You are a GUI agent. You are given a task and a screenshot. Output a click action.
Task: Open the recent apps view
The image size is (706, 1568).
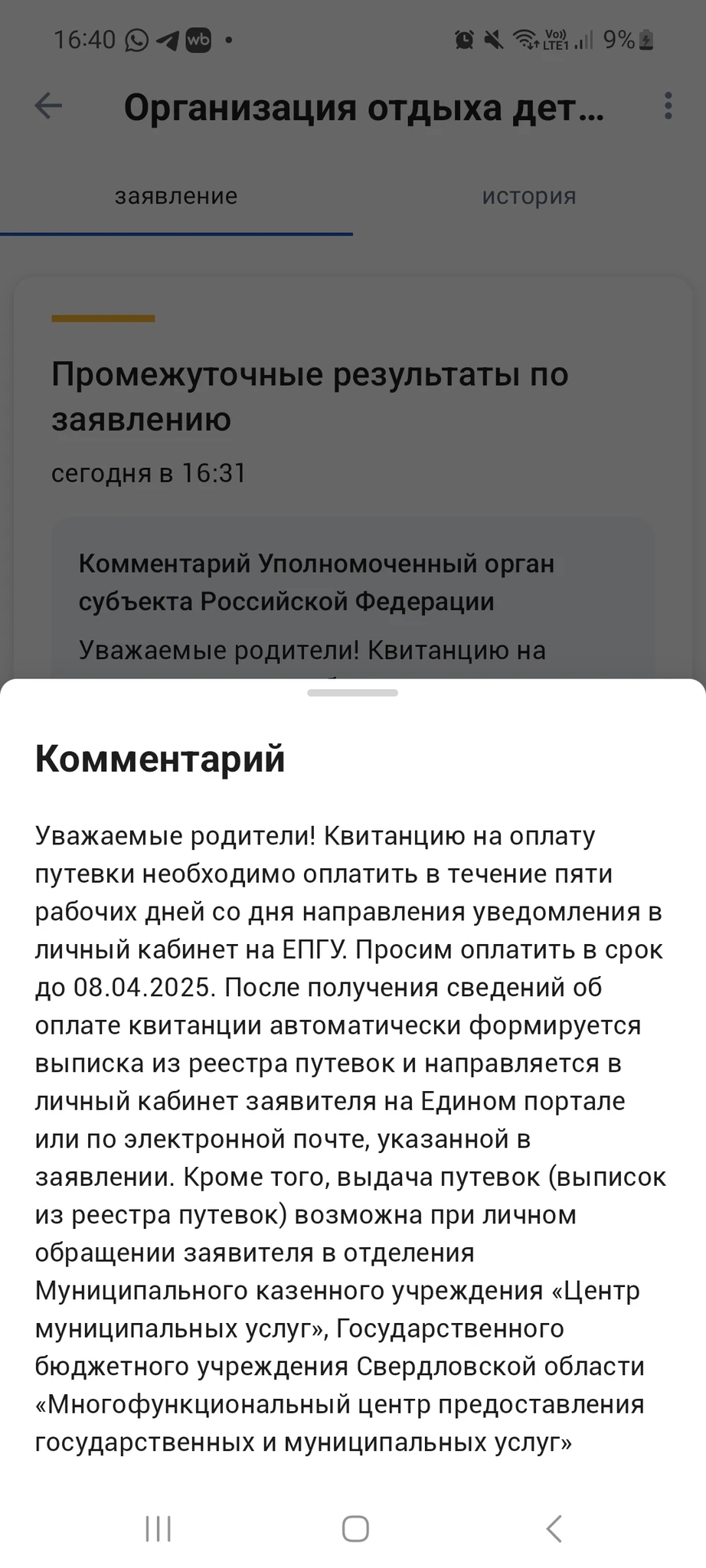158,1528
